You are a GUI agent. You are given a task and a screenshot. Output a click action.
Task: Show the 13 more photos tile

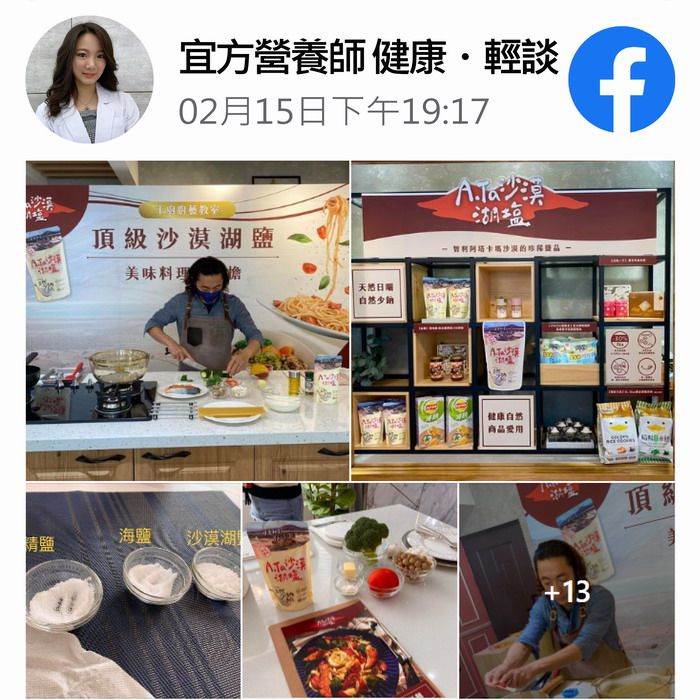pyautogui.click(x=566, y=591)
